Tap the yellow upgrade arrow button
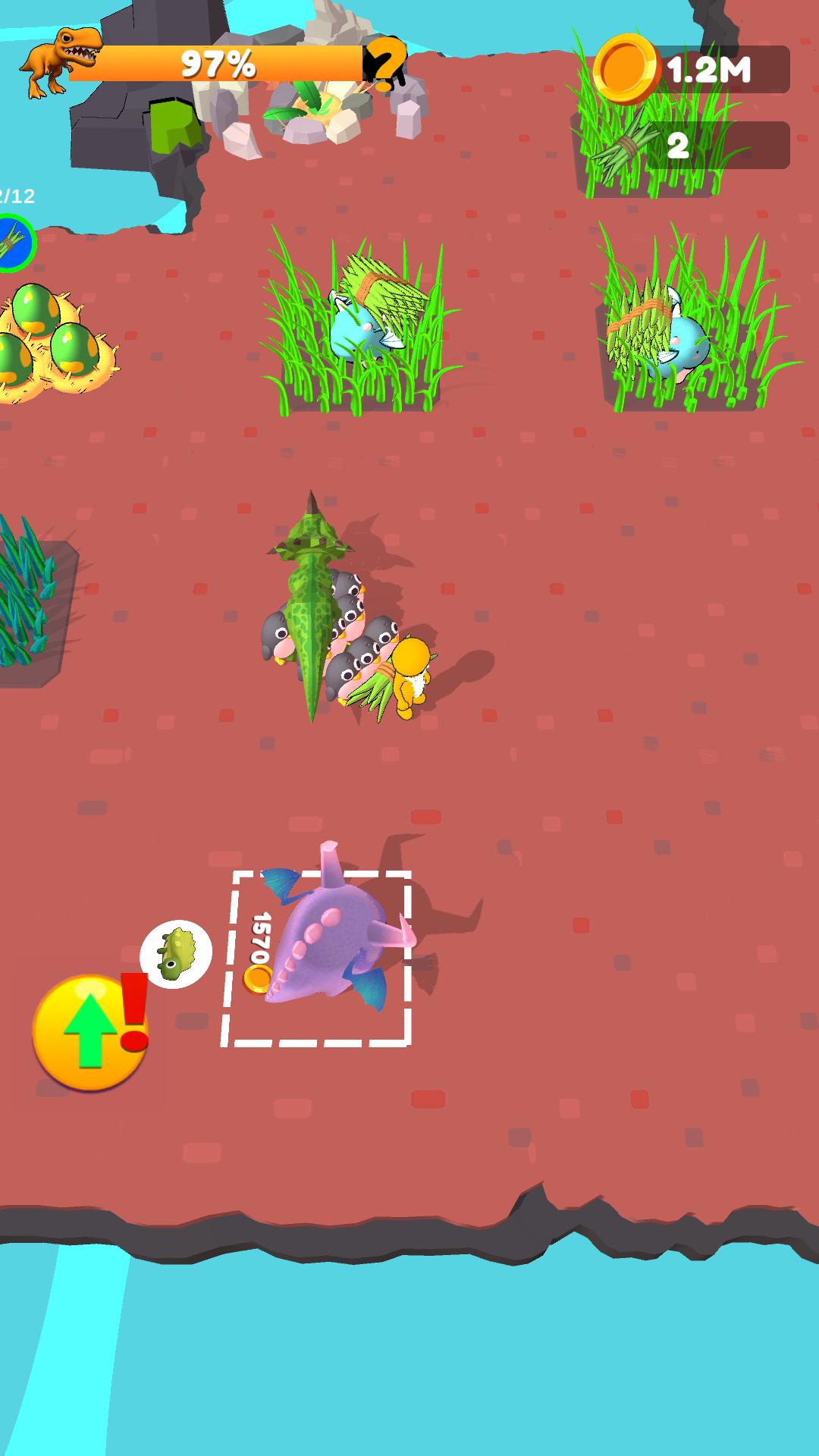This screenshot has width=819, height=1456. [89, 1032]
